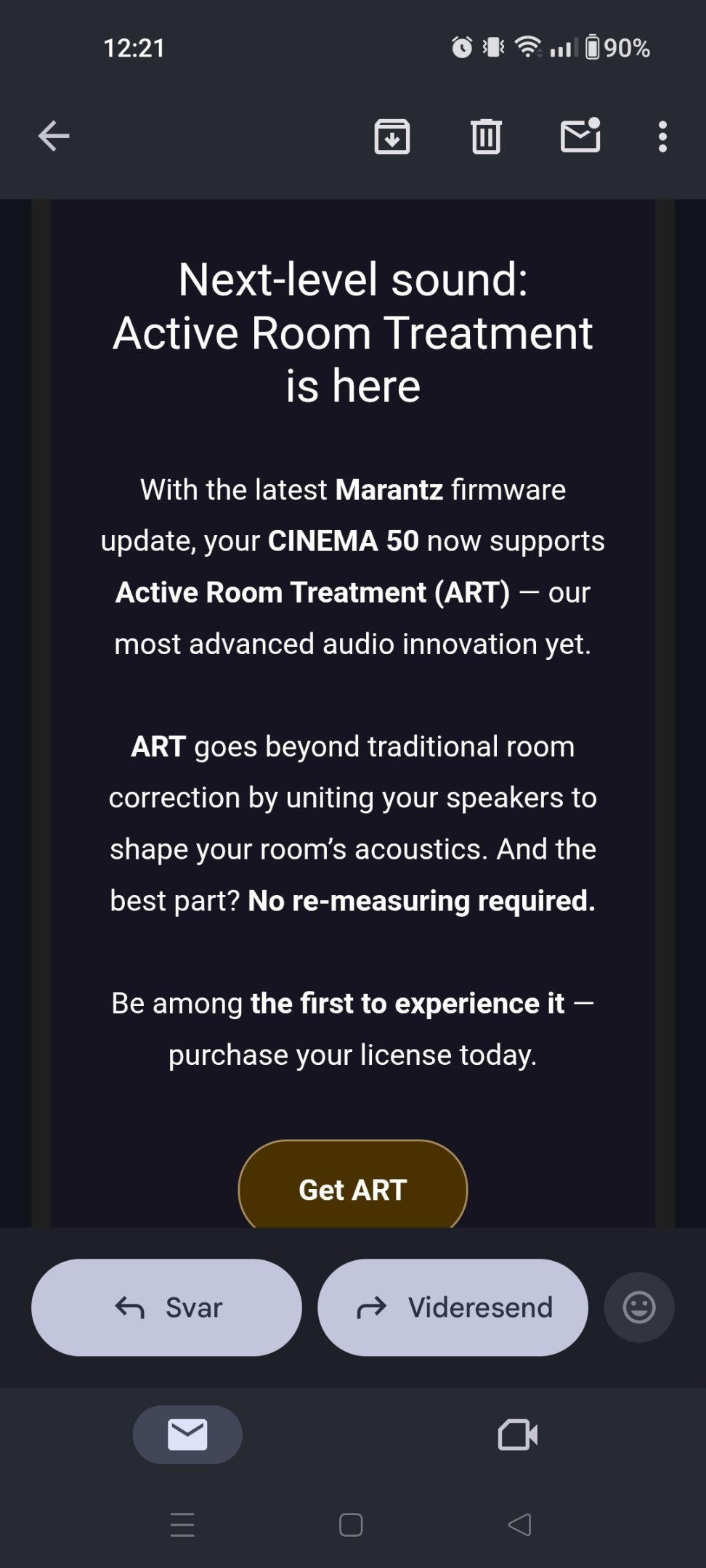Mark the email as unread
This screenshot has height=1568, width=706.
(x=580, y=136)
